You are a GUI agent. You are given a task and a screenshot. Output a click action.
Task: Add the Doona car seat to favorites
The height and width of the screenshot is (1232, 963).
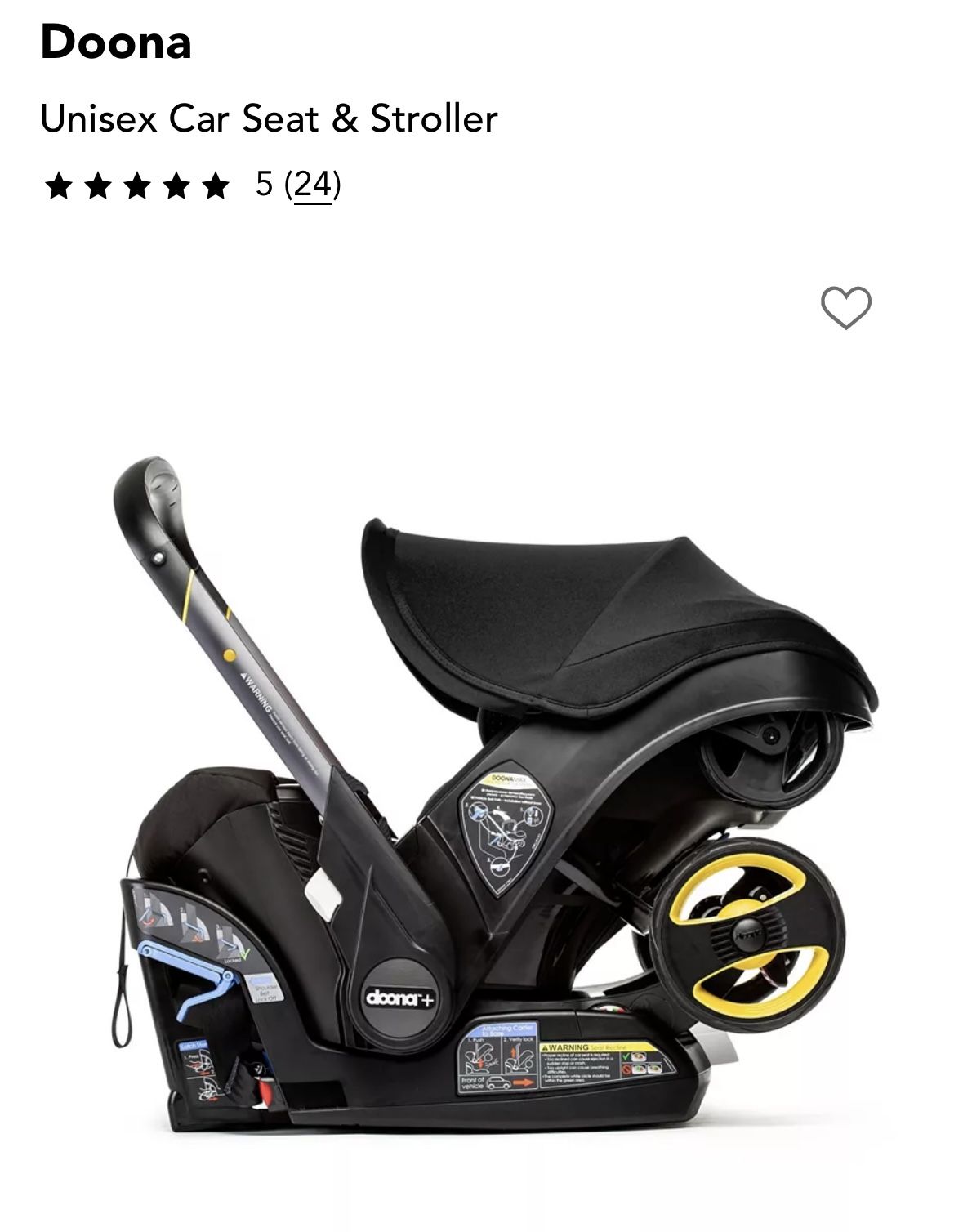pyautogui.click(x=845, y=308)
